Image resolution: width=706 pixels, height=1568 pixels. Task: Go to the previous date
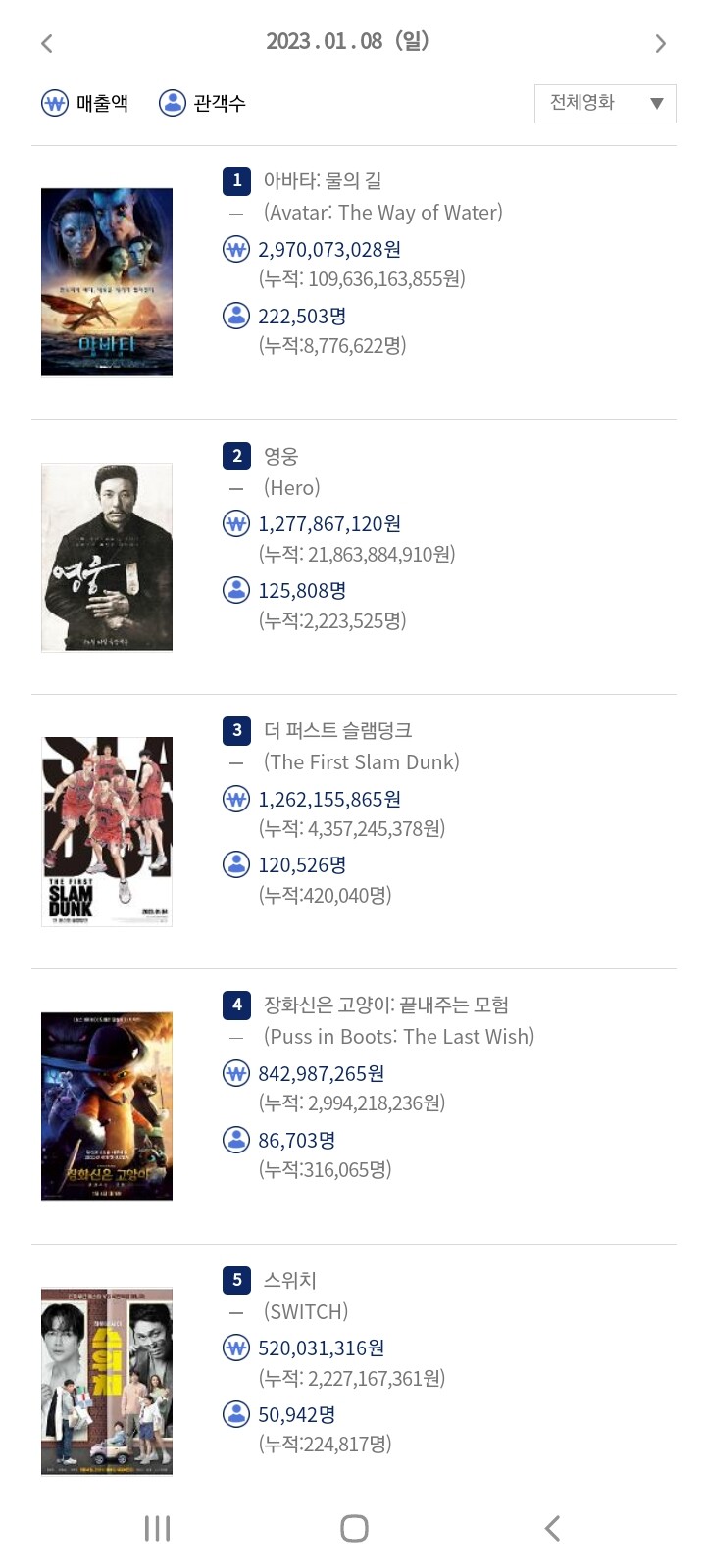pos(46,43)
